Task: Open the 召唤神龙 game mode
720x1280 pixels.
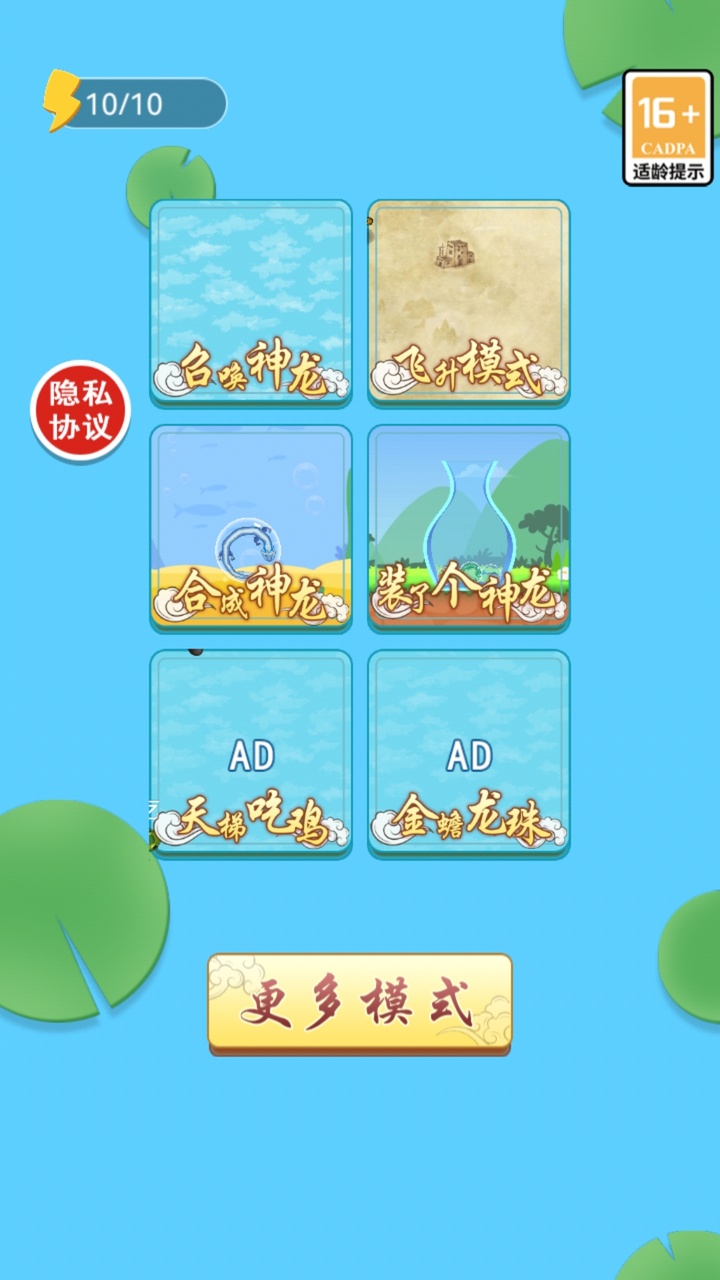Action: (251, 303)
